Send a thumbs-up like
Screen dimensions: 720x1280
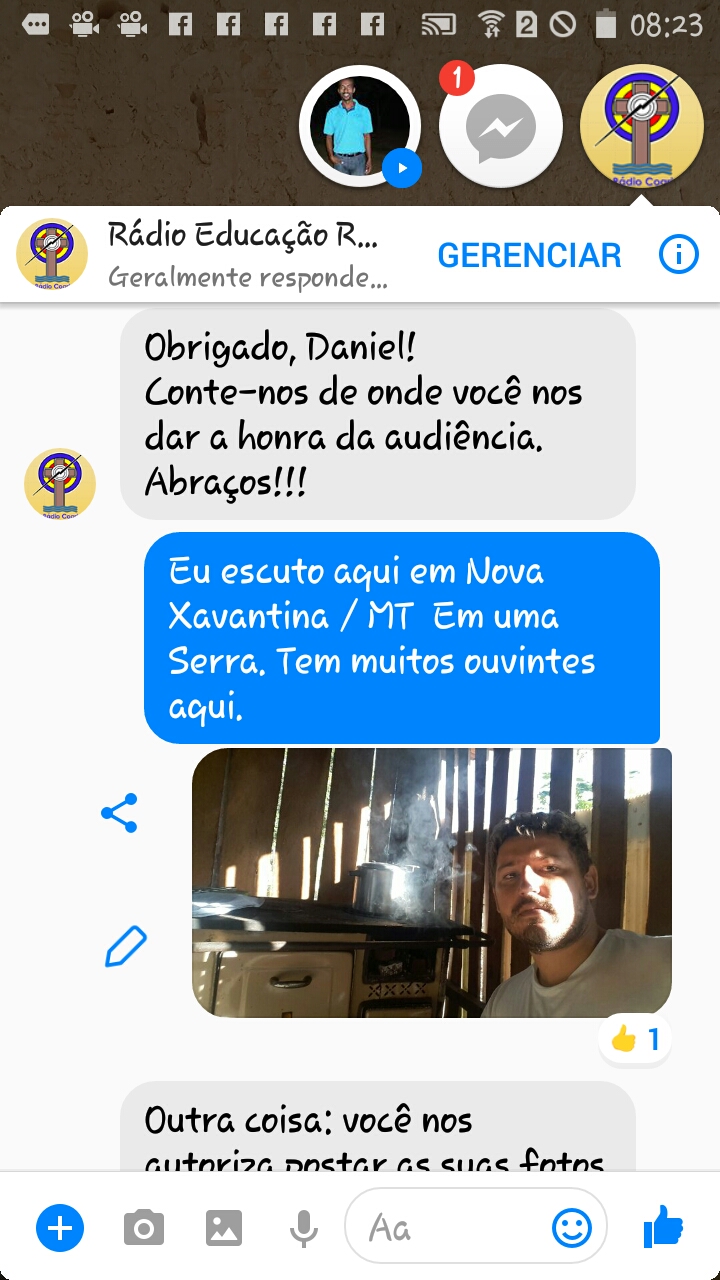coord(662,1226)
